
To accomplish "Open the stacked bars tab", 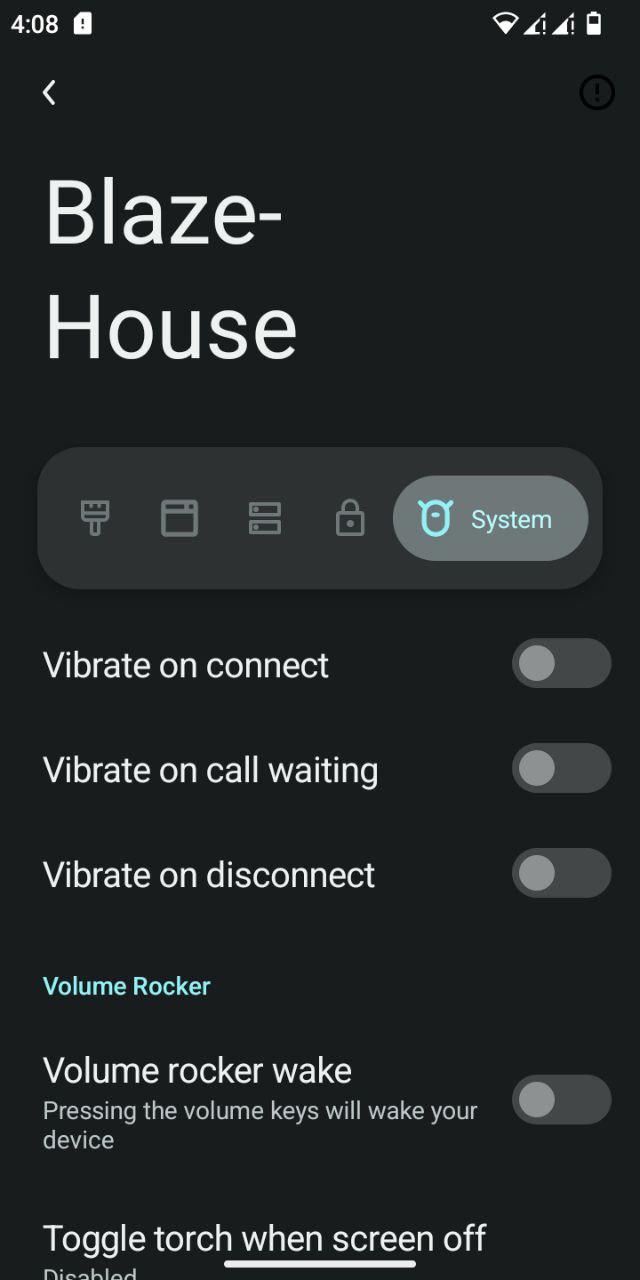I will tap(265, 518).
